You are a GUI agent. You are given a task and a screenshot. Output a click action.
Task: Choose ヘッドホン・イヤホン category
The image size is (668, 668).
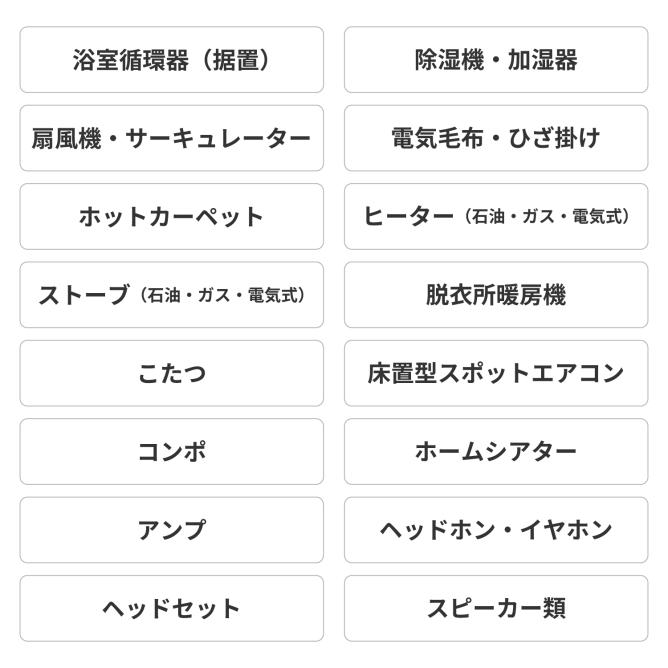[496, 530]
